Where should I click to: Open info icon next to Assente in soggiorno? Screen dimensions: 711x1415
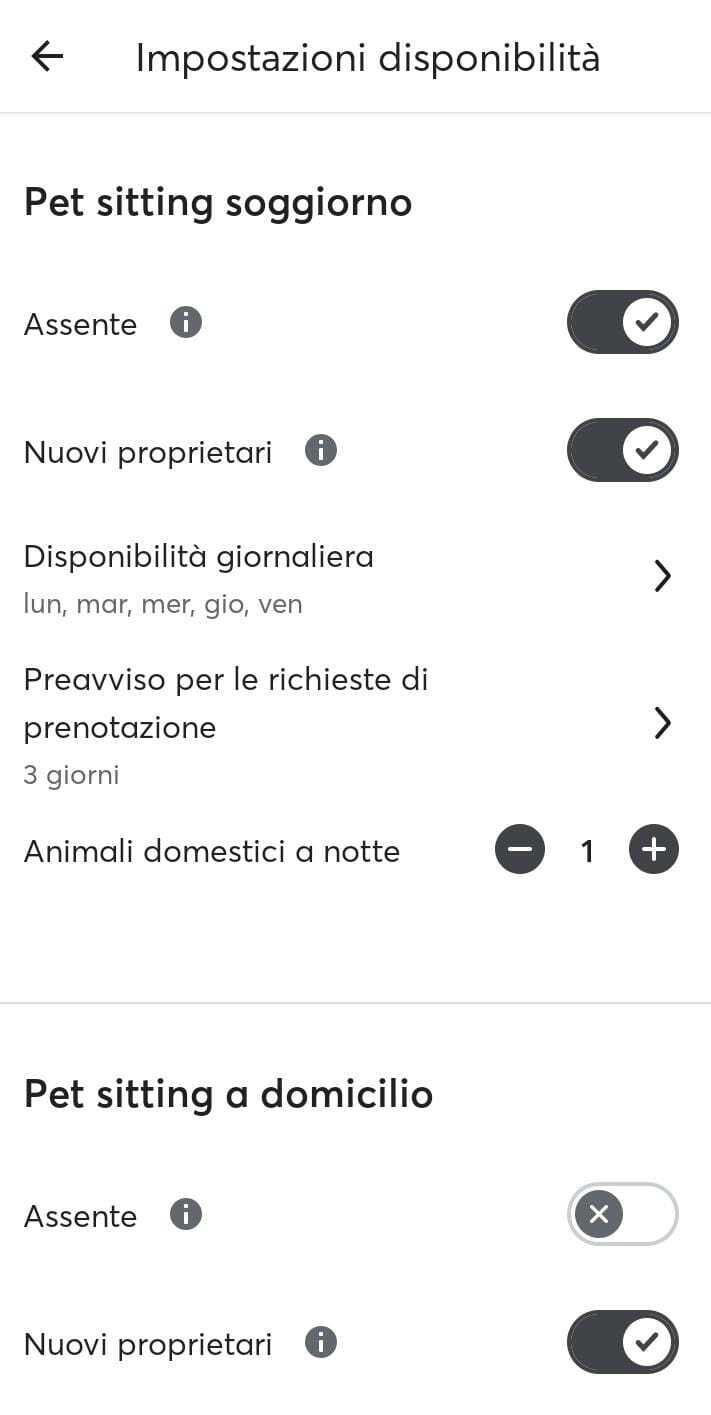[185, 323]
